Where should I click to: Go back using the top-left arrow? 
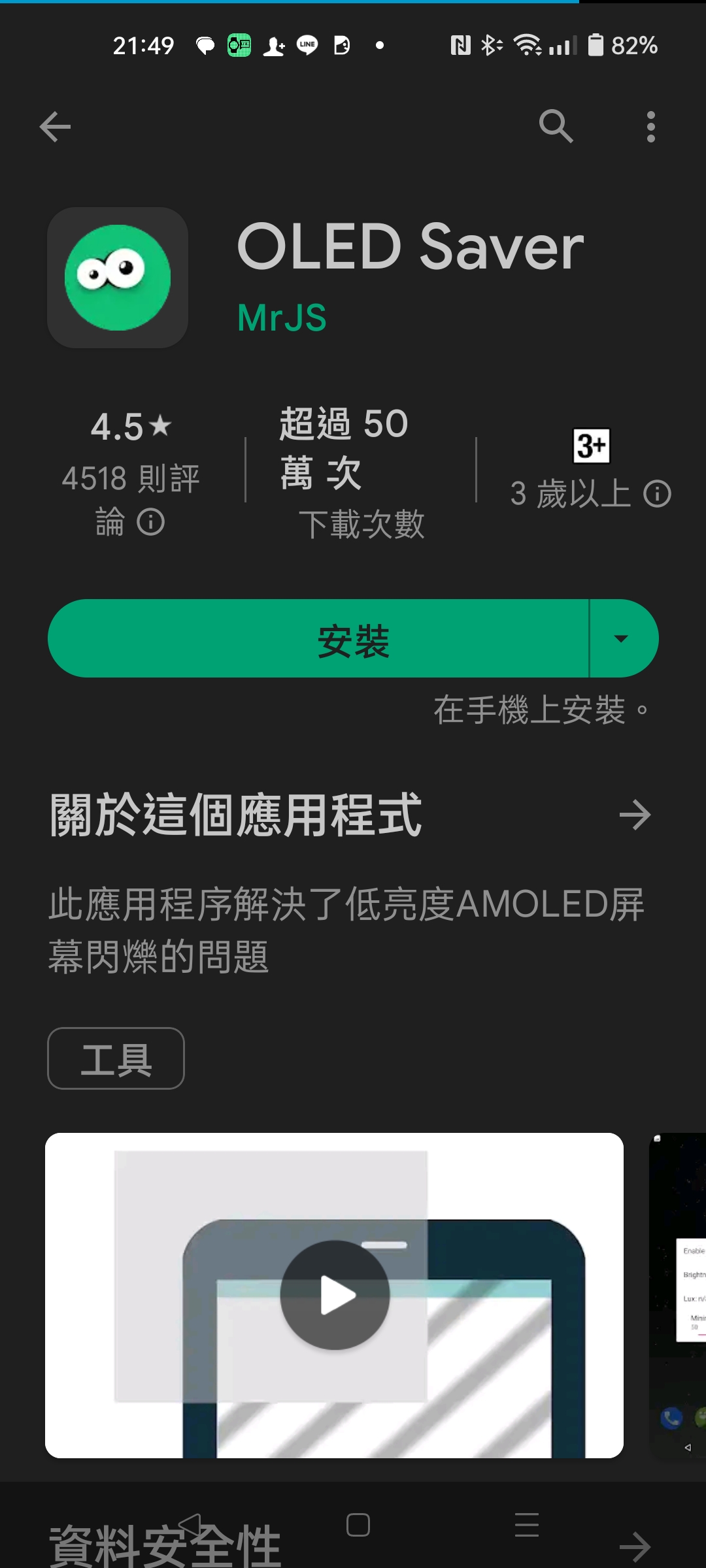[55, 126]
